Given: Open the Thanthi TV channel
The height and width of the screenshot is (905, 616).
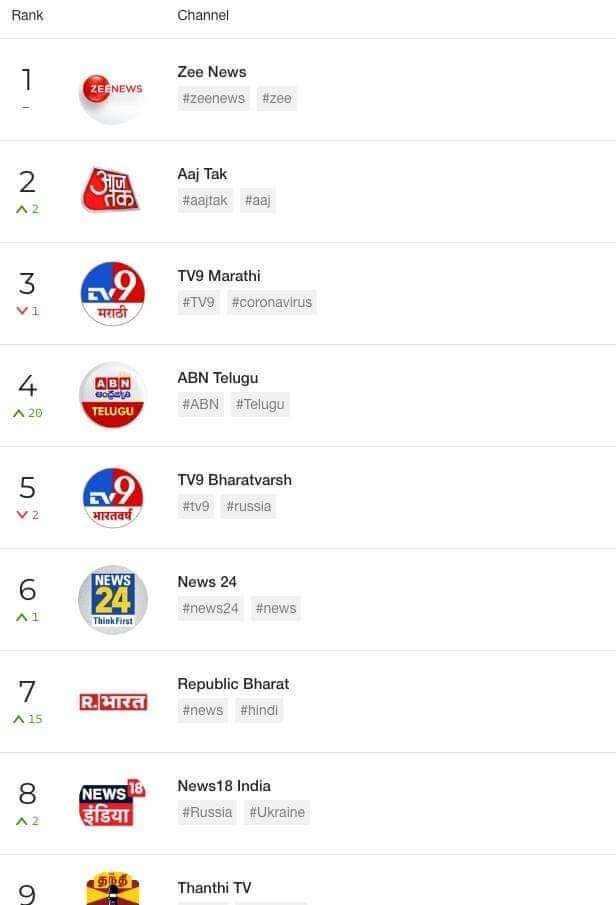Looking at the screenshot, I should coord(214,888).
